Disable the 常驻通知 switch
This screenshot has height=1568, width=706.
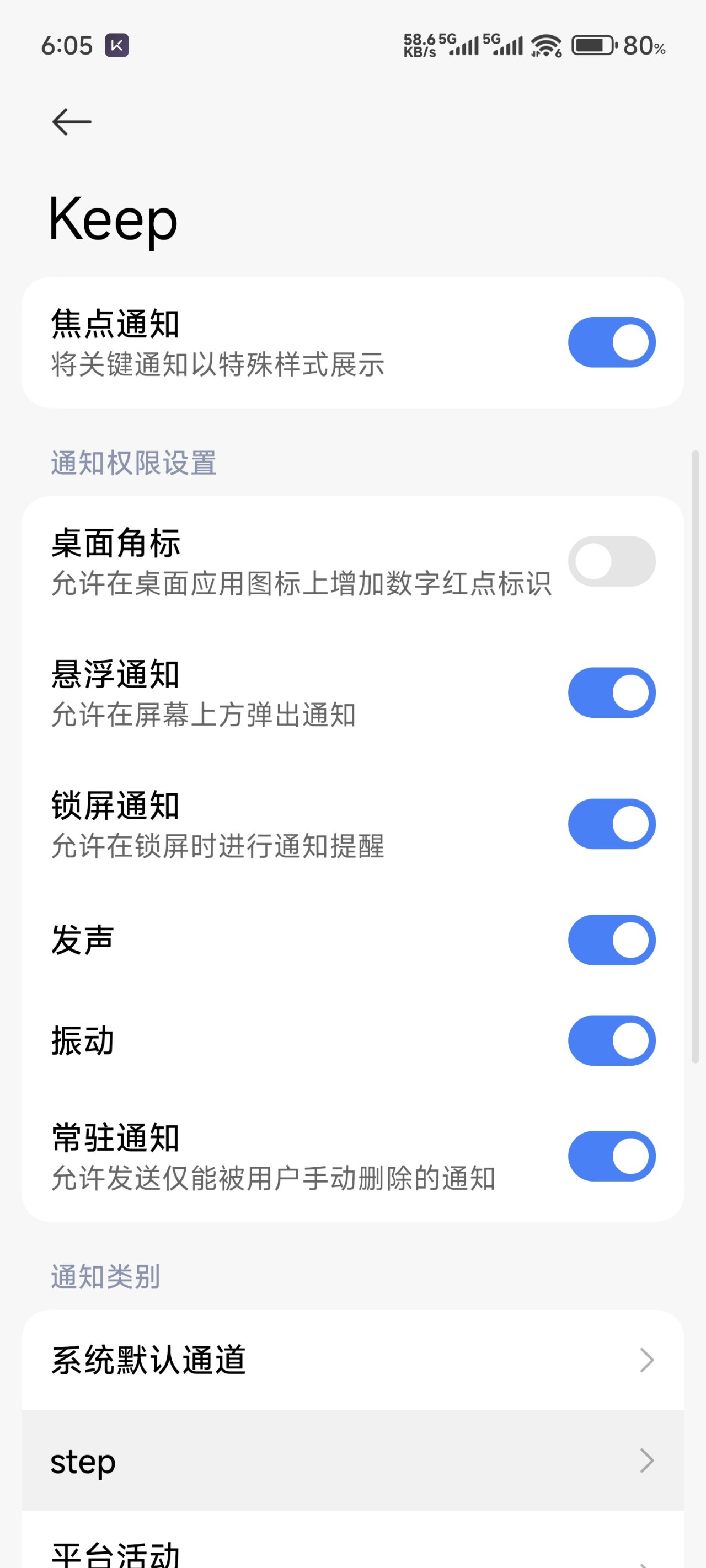click(611, 1156)
